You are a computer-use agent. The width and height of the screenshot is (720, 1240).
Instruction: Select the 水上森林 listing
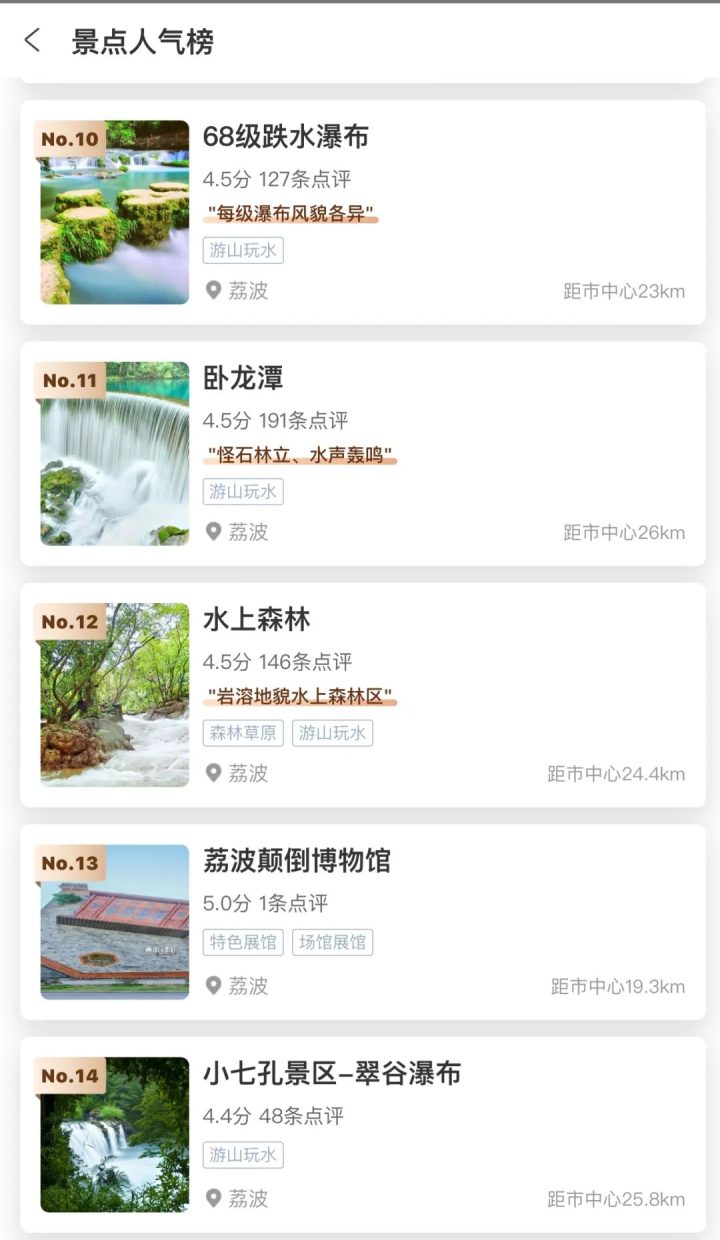tap(362, 694)
